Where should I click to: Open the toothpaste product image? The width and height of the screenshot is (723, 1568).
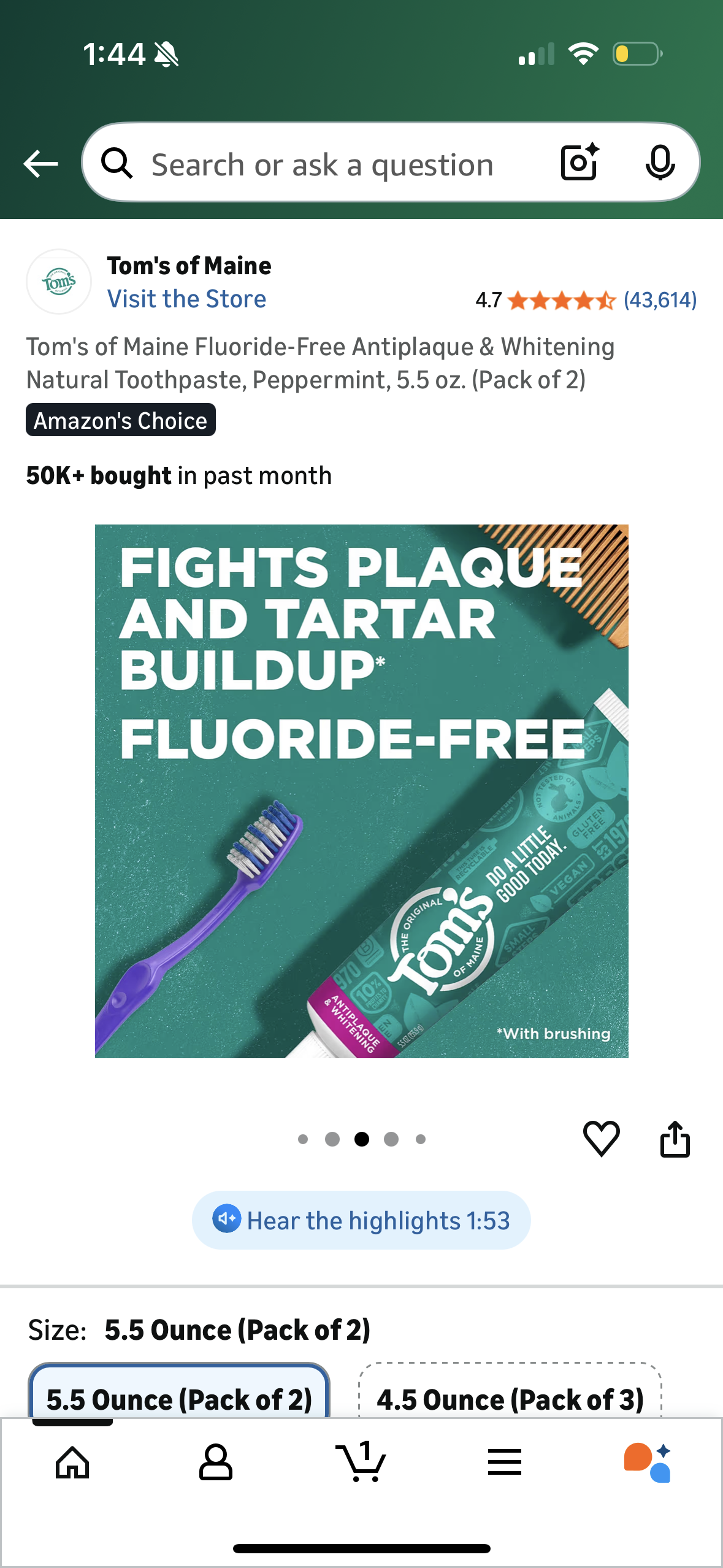(x=361, y=791)
